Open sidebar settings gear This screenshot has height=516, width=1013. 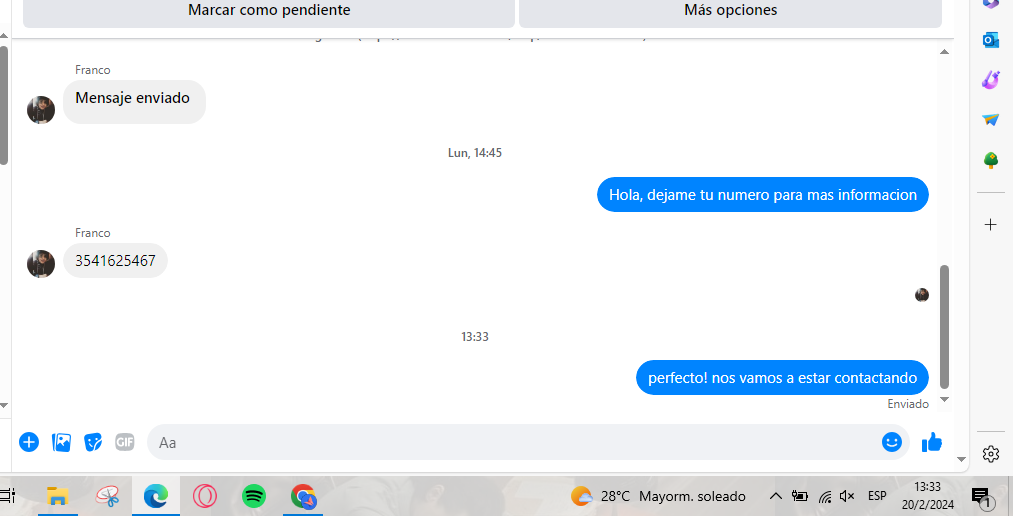(x=991, y=454)
